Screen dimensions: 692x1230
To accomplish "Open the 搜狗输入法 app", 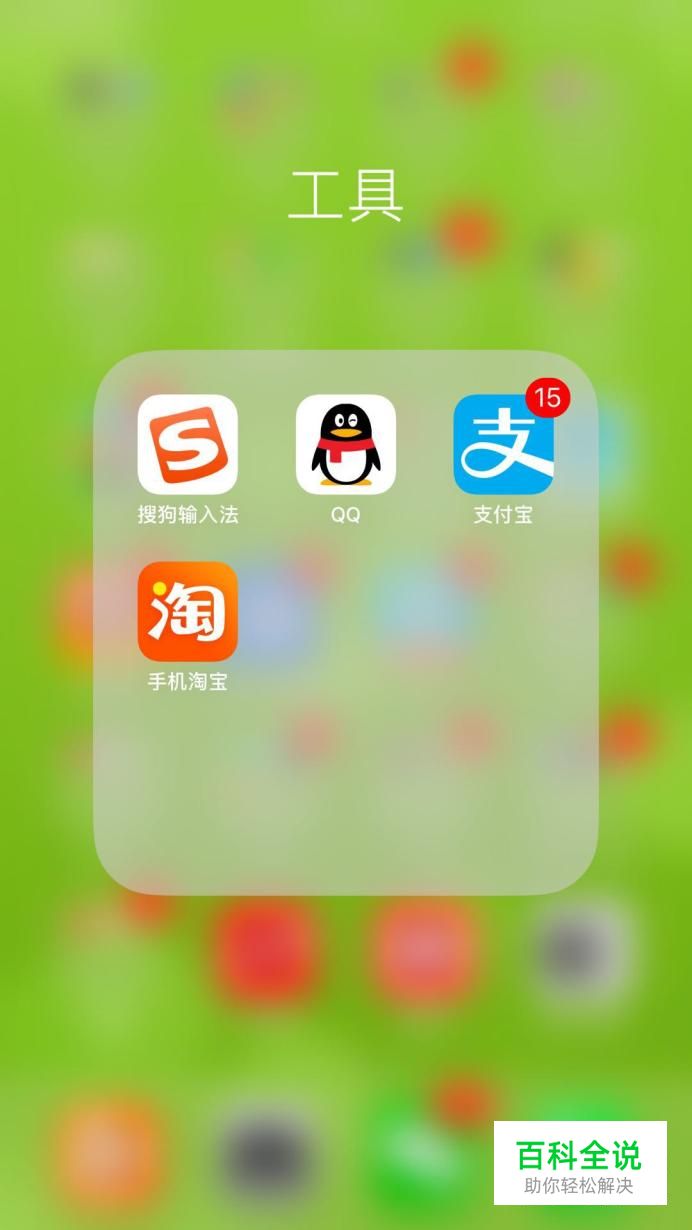I will click(x=187, y=444).
